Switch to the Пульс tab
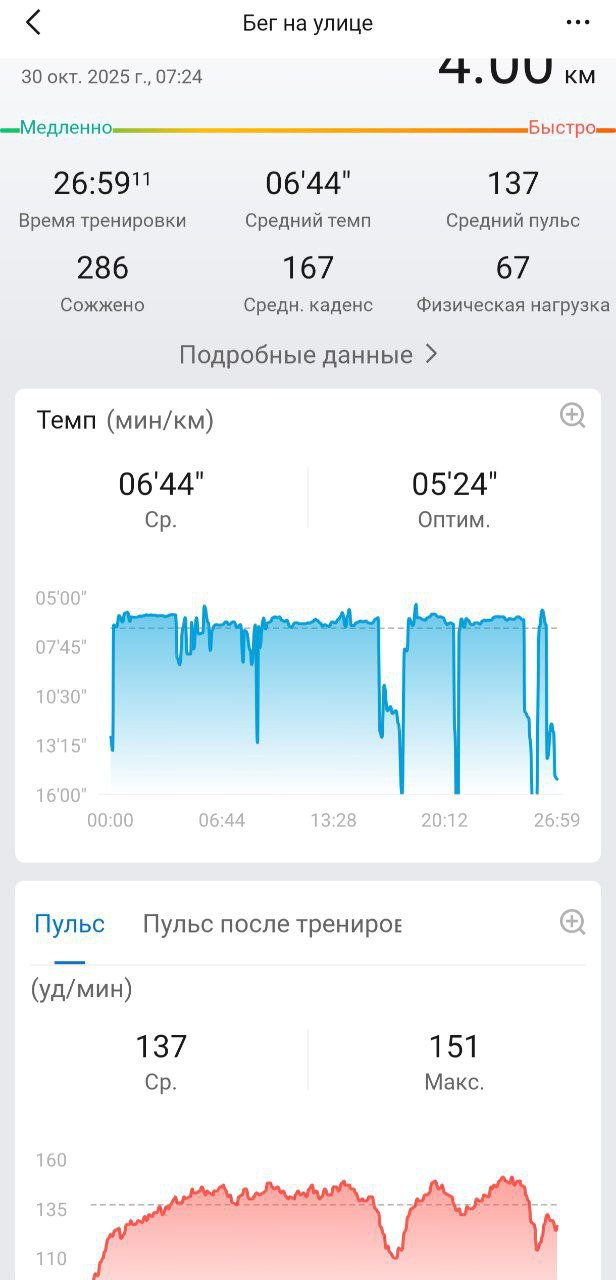The height and width of the screenshot is (1280, 616). (69, 924)
